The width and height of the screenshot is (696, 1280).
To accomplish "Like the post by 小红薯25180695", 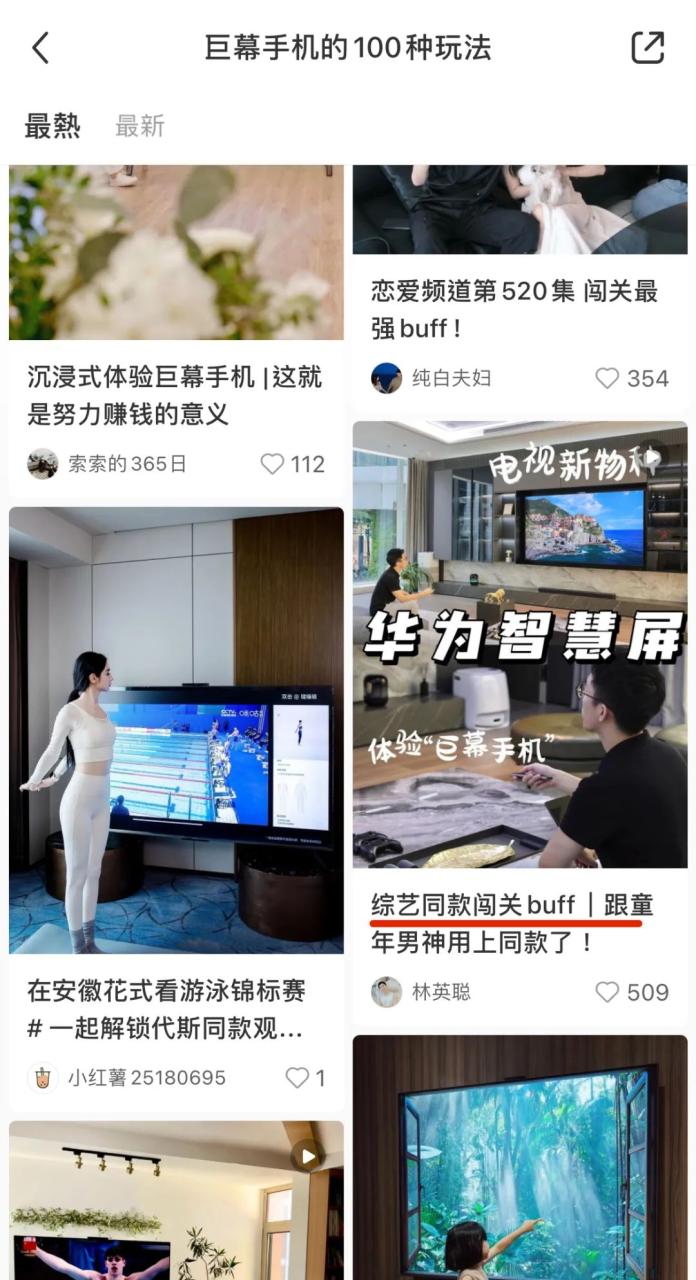I will pos(305,1078).
